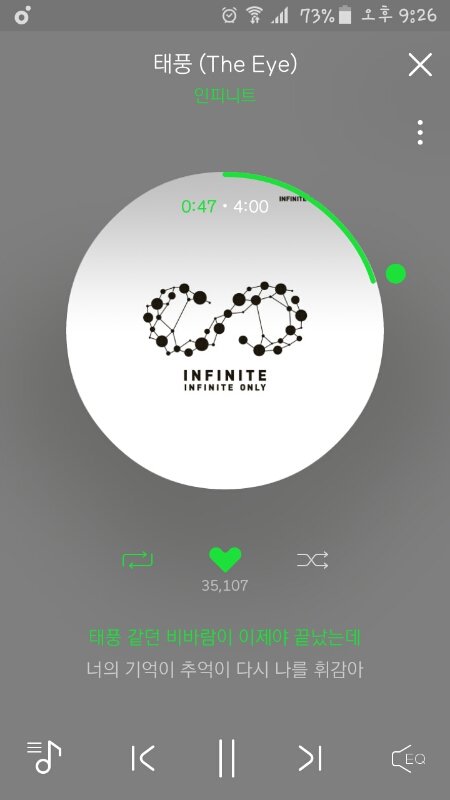Open artist page for 인피니트
This screenshot has width=450, height=800.
(224, 95)
